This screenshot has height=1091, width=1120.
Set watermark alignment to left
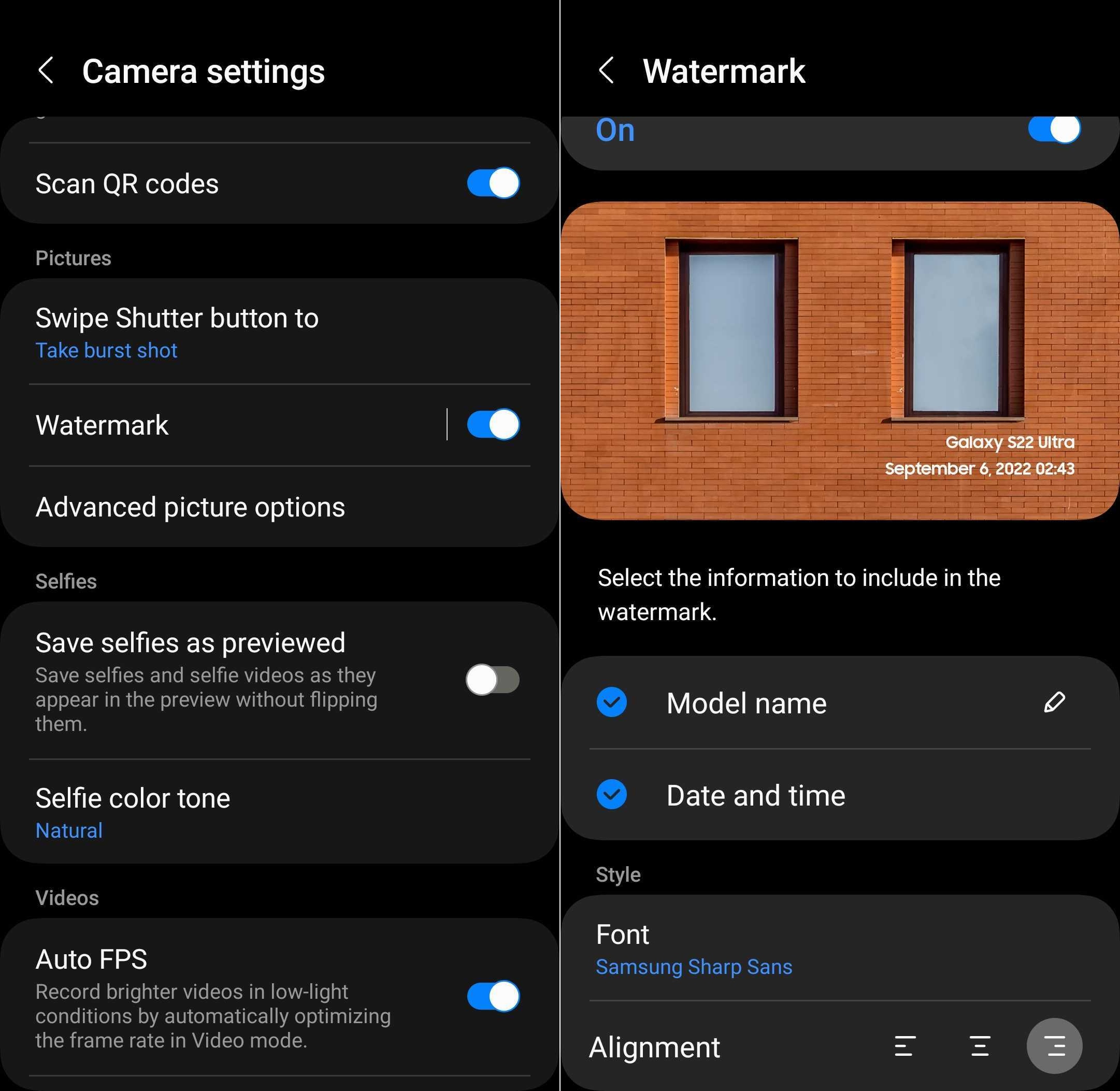coord(905,1046)
